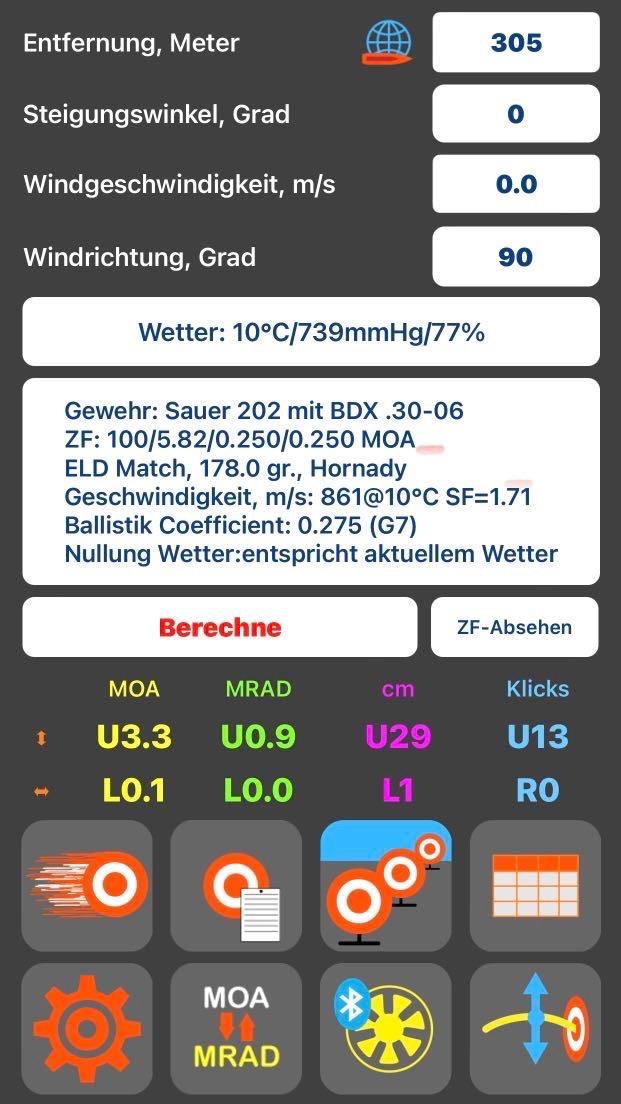Change the Steigungswinkel angle value
The height and width of the screenshot is (1104, 621).
coord(515,114)
